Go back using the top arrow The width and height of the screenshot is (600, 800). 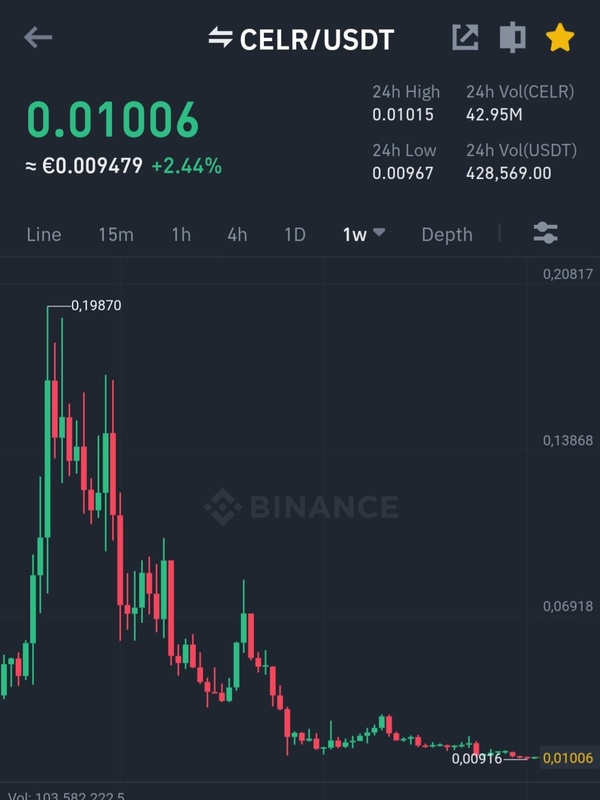coord(38,38)
